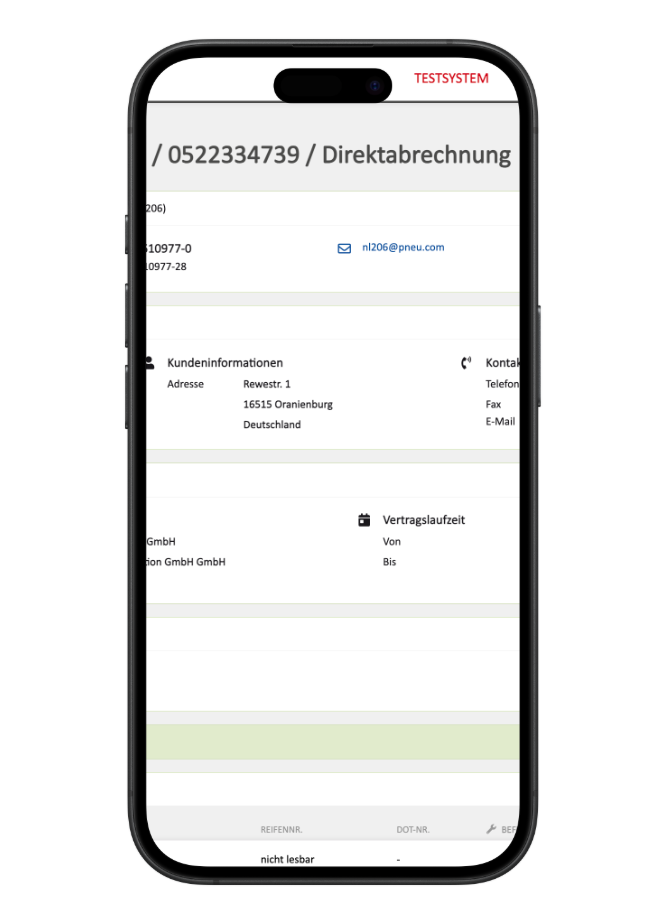Open the nl206@pneu.com email link
The image size is (666, 923).
click(x=402, y=247)
